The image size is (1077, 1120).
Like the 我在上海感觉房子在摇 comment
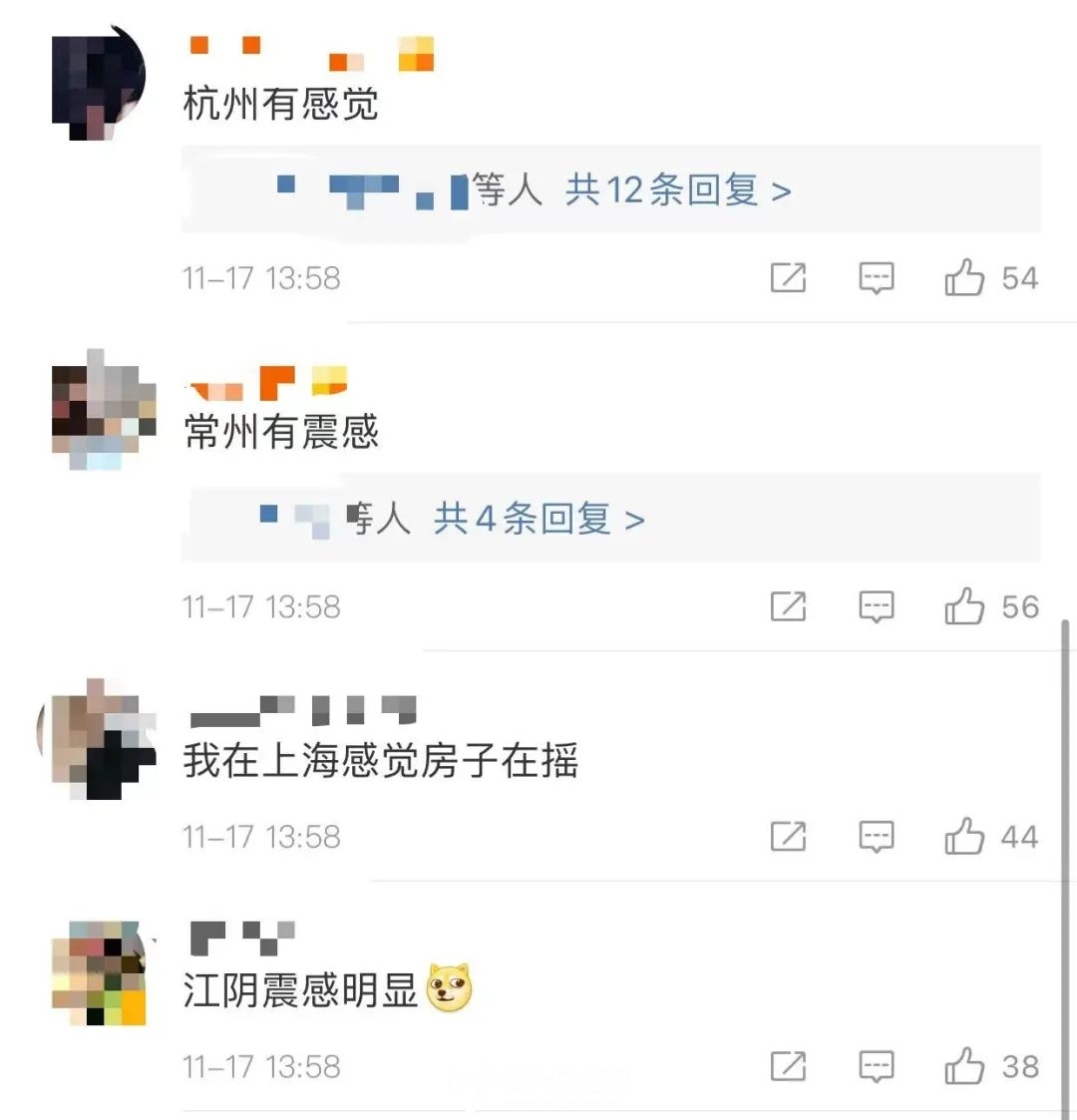click(x=964, y=836)
